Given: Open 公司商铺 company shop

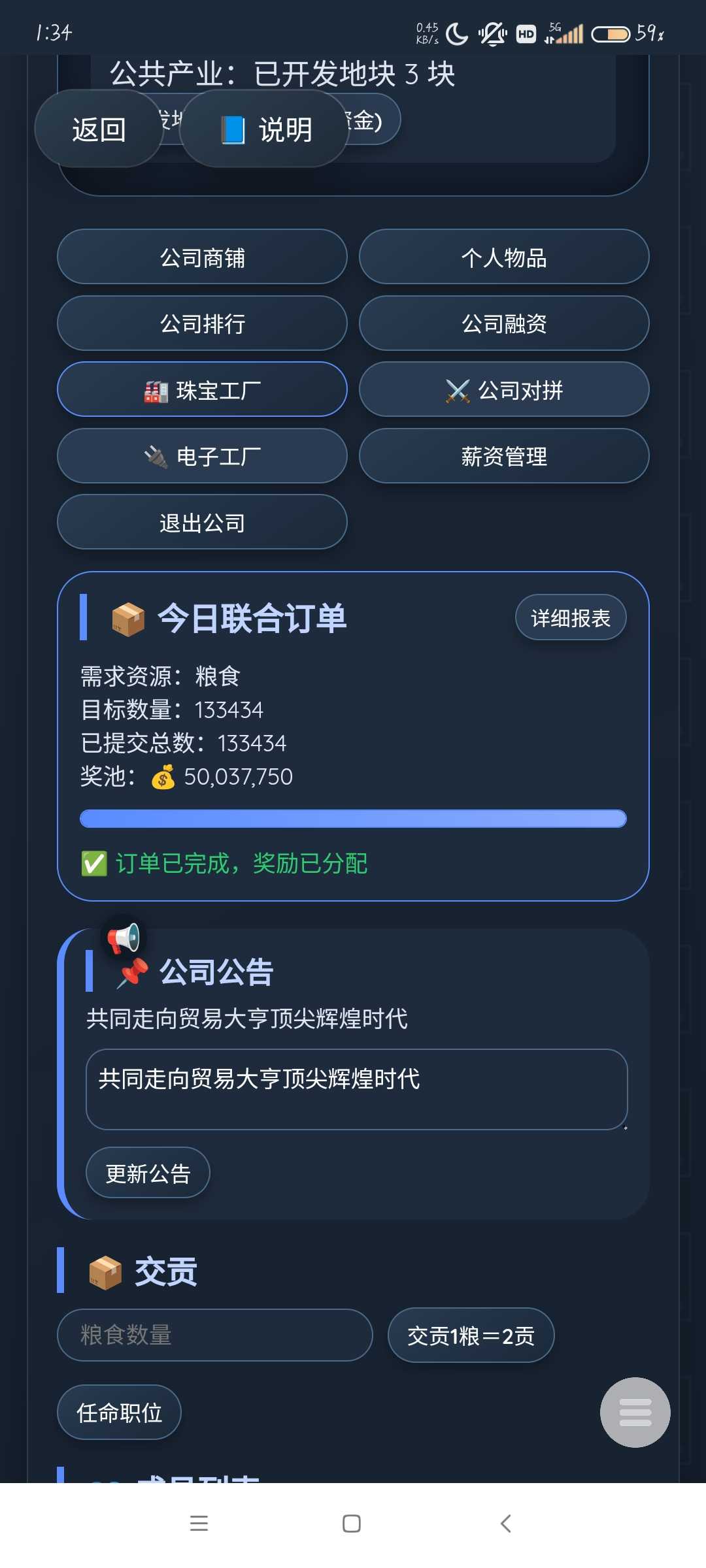Looking at the screenshot, I should (202, 257).
